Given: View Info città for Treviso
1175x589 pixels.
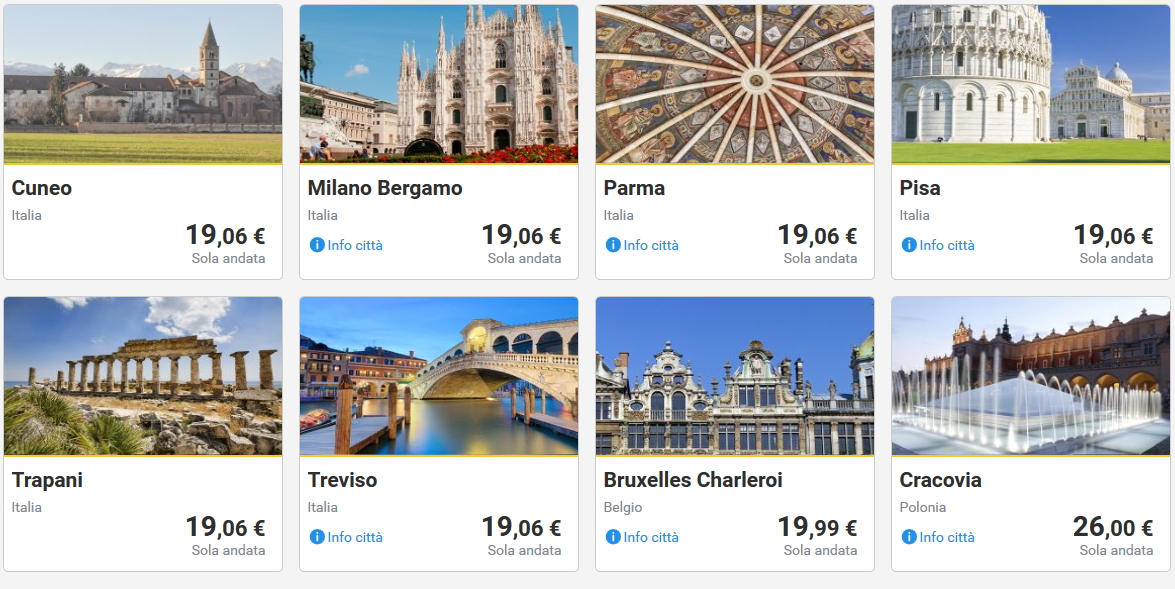Looking at the screenshot, I should coord(346,537).
